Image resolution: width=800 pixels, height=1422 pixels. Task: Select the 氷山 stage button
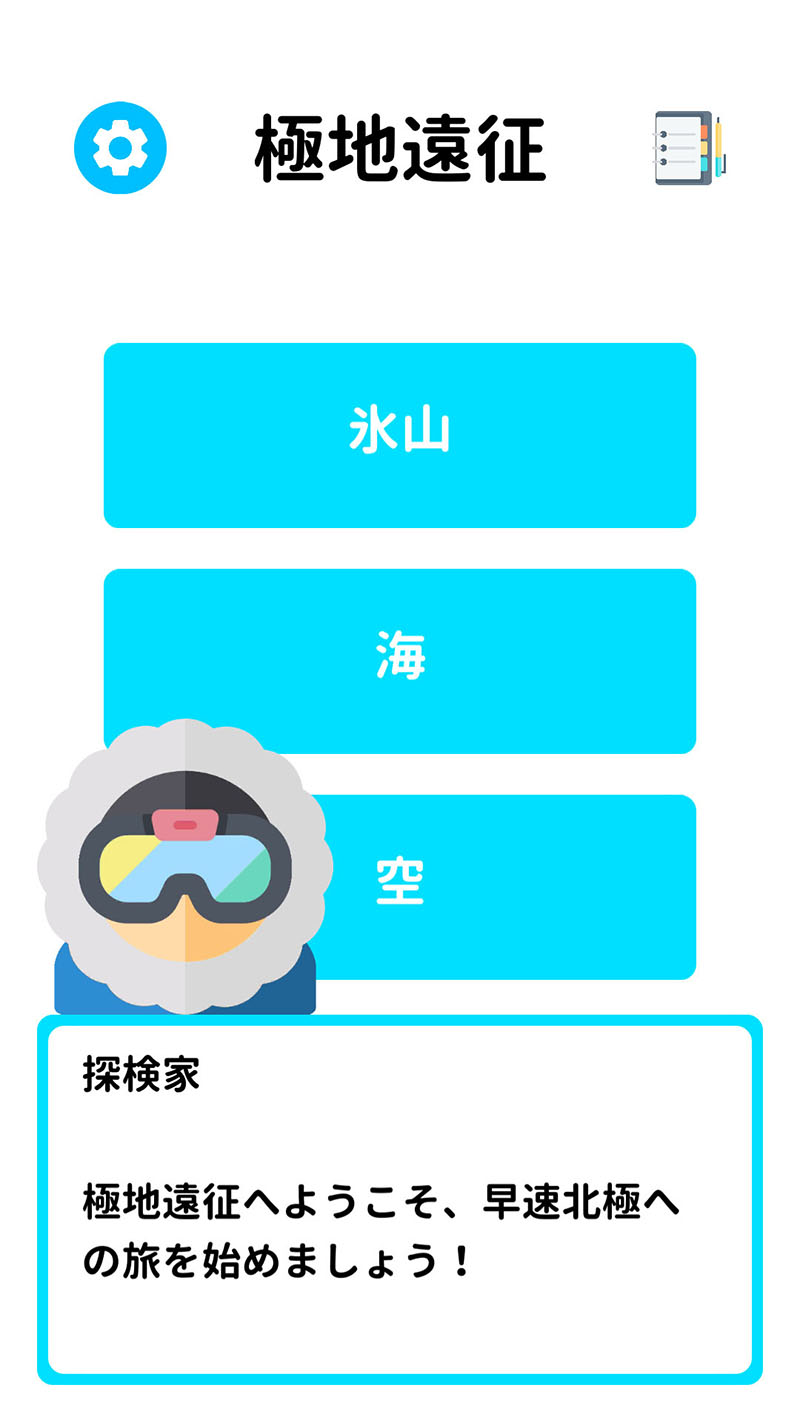[400, 435]
